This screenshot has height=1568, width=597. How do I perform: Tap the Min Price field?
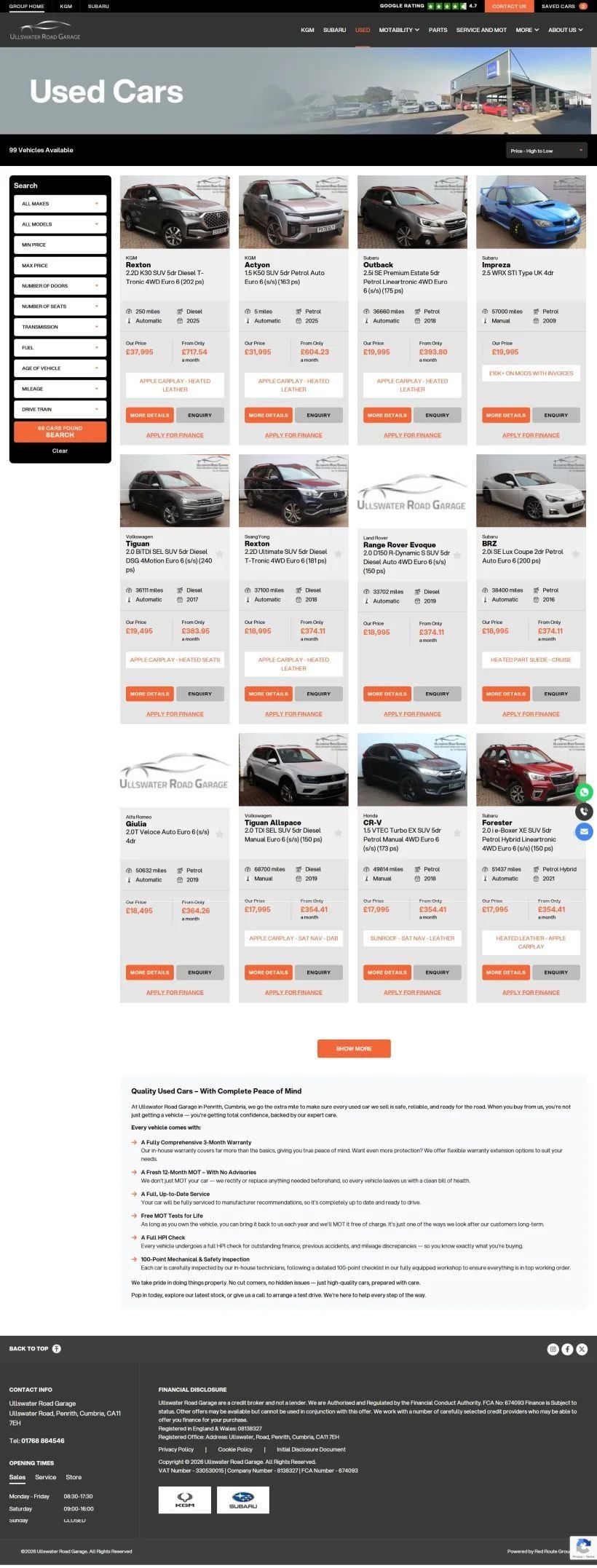pyautogui.click(x=60, y=245)
